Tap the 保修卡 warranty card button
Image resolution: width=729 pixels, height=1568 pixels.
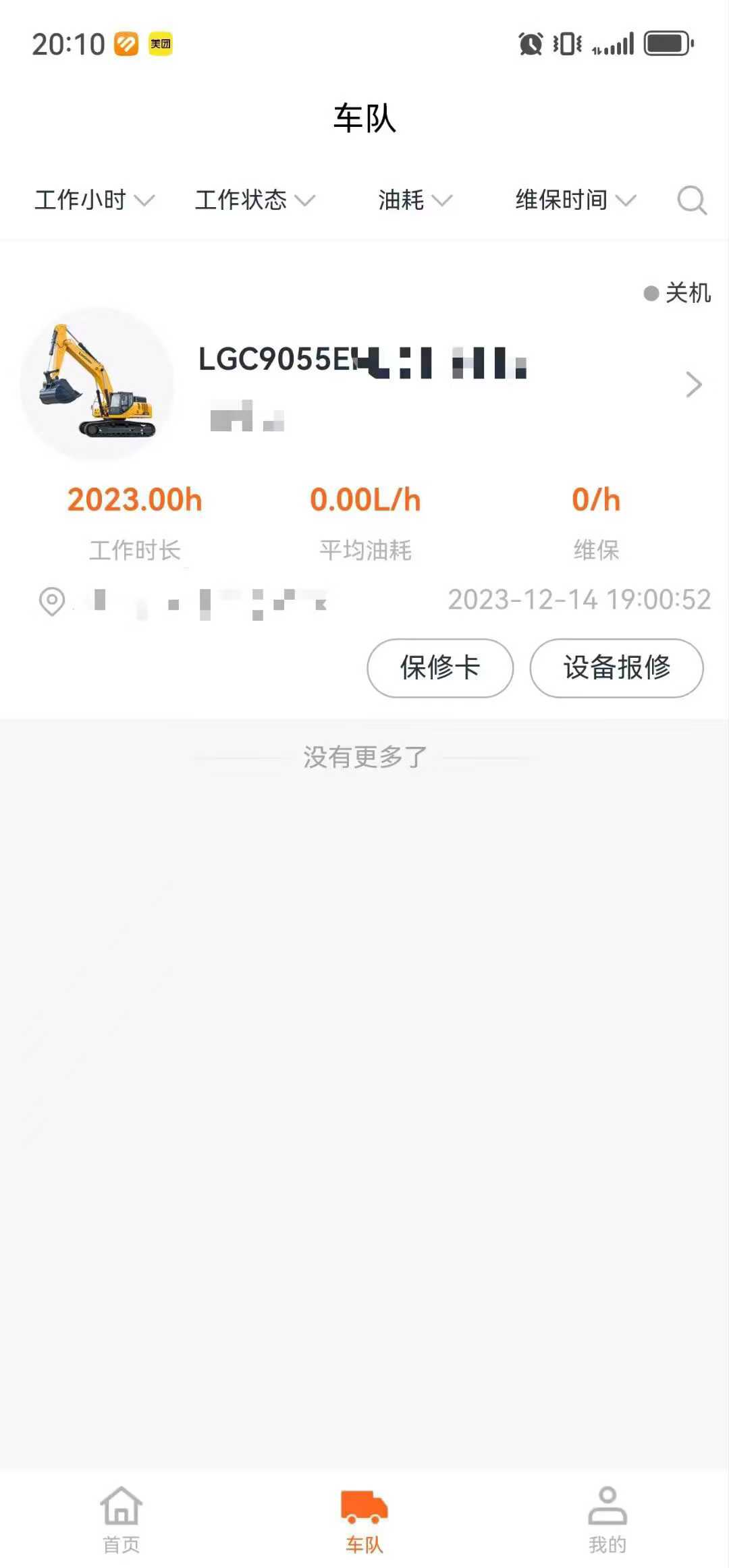pyautogui.click(x=439, y=667)
